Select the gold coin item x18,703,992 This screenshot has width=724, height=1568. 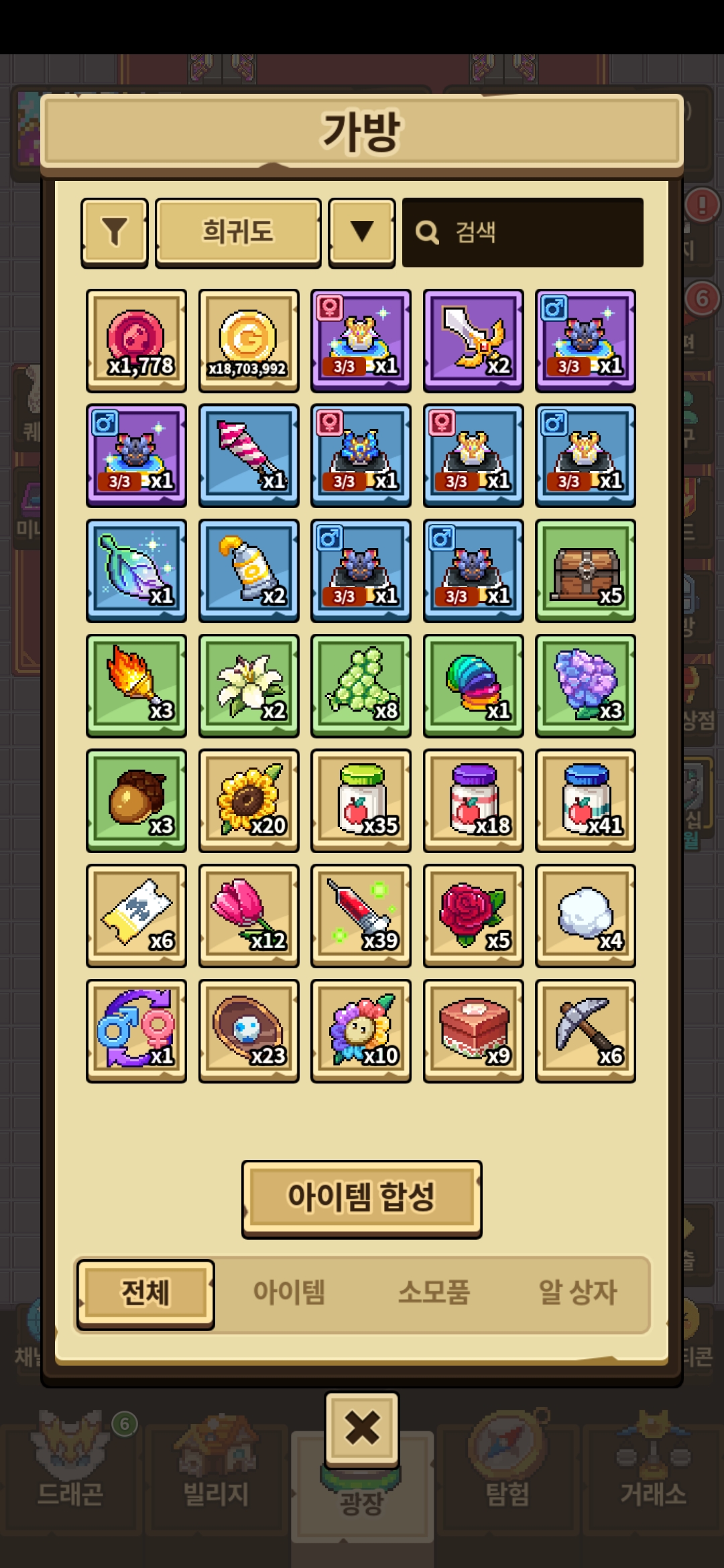point(249,340)
